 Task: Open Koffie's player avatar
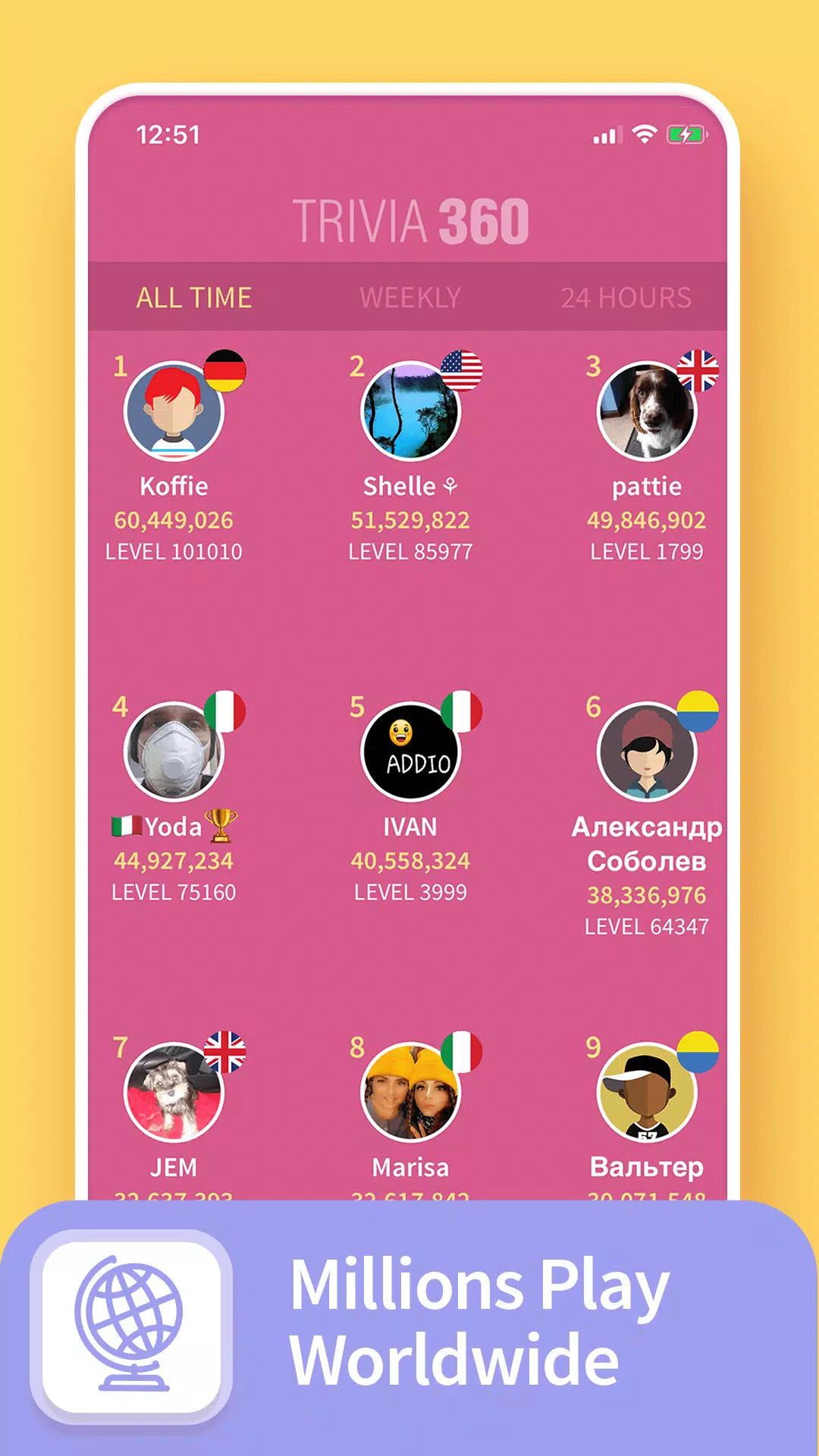tap(173, 412)
